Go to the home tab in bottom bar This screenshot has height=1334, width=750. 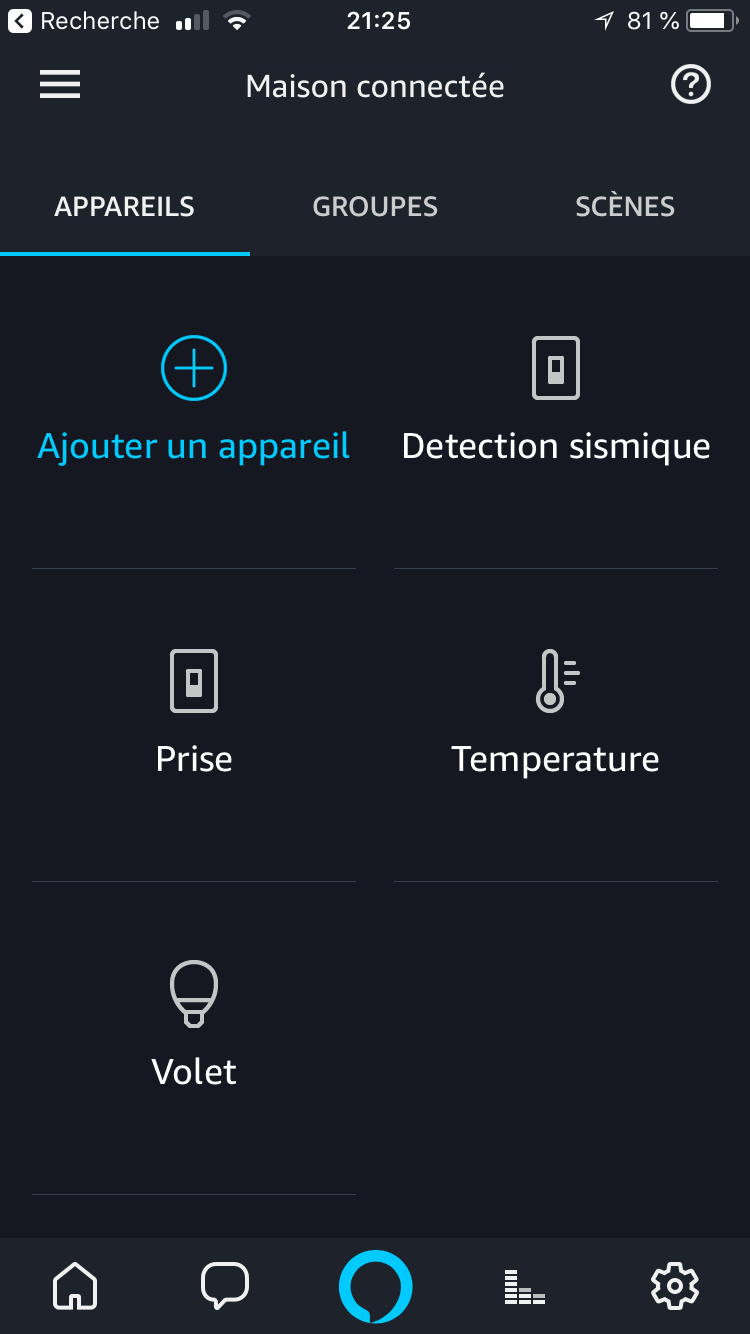(75, 1286)
